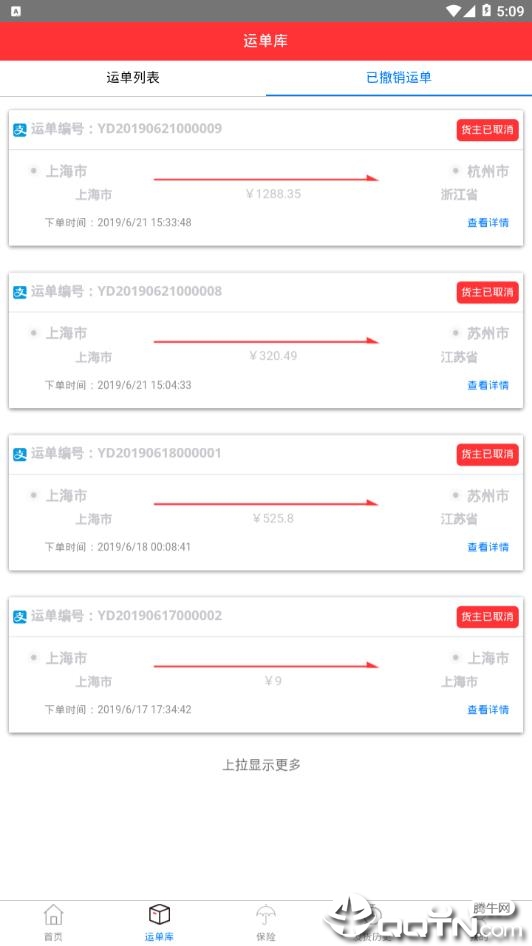Go to the 首页 home tab
Viewport: 532px width, 946px height.
point(53,922)
